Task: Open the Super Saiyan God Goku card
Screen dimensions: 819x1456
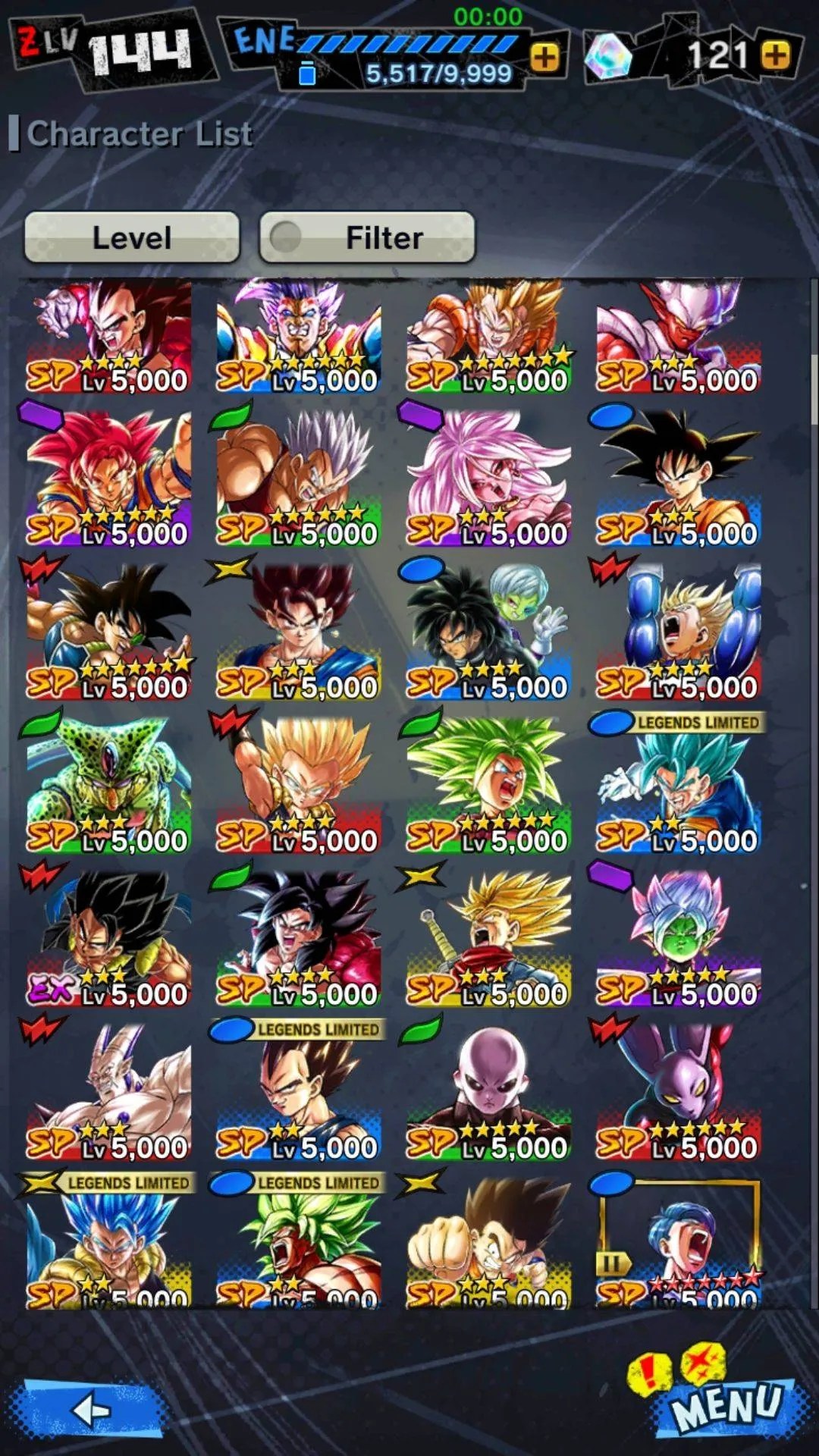Action: point(109,478)
